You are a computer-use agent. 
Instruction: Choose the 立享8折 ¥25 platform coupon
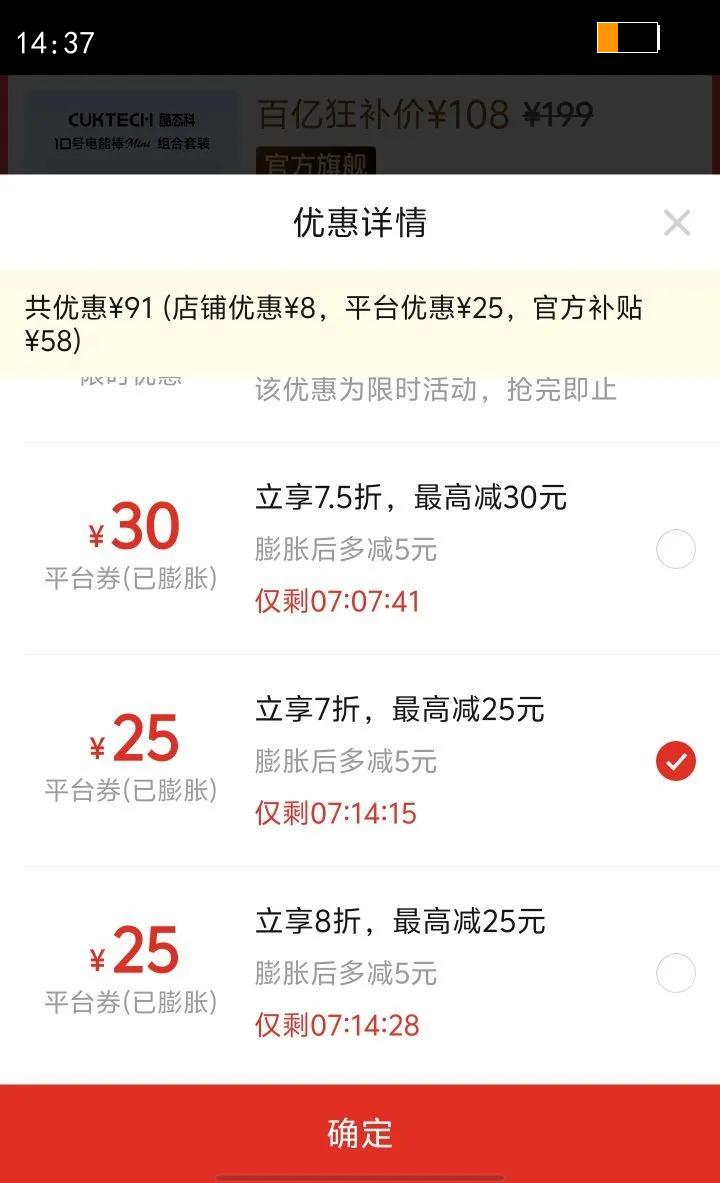tap(675, 973)
